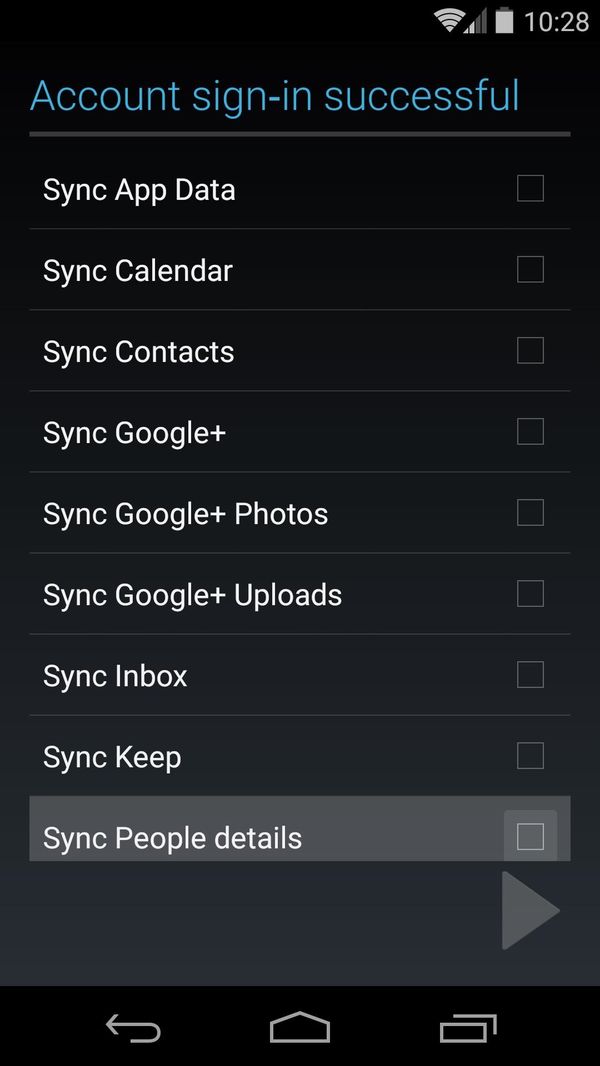Tap the next arrow to continue

tap(530, 910)
